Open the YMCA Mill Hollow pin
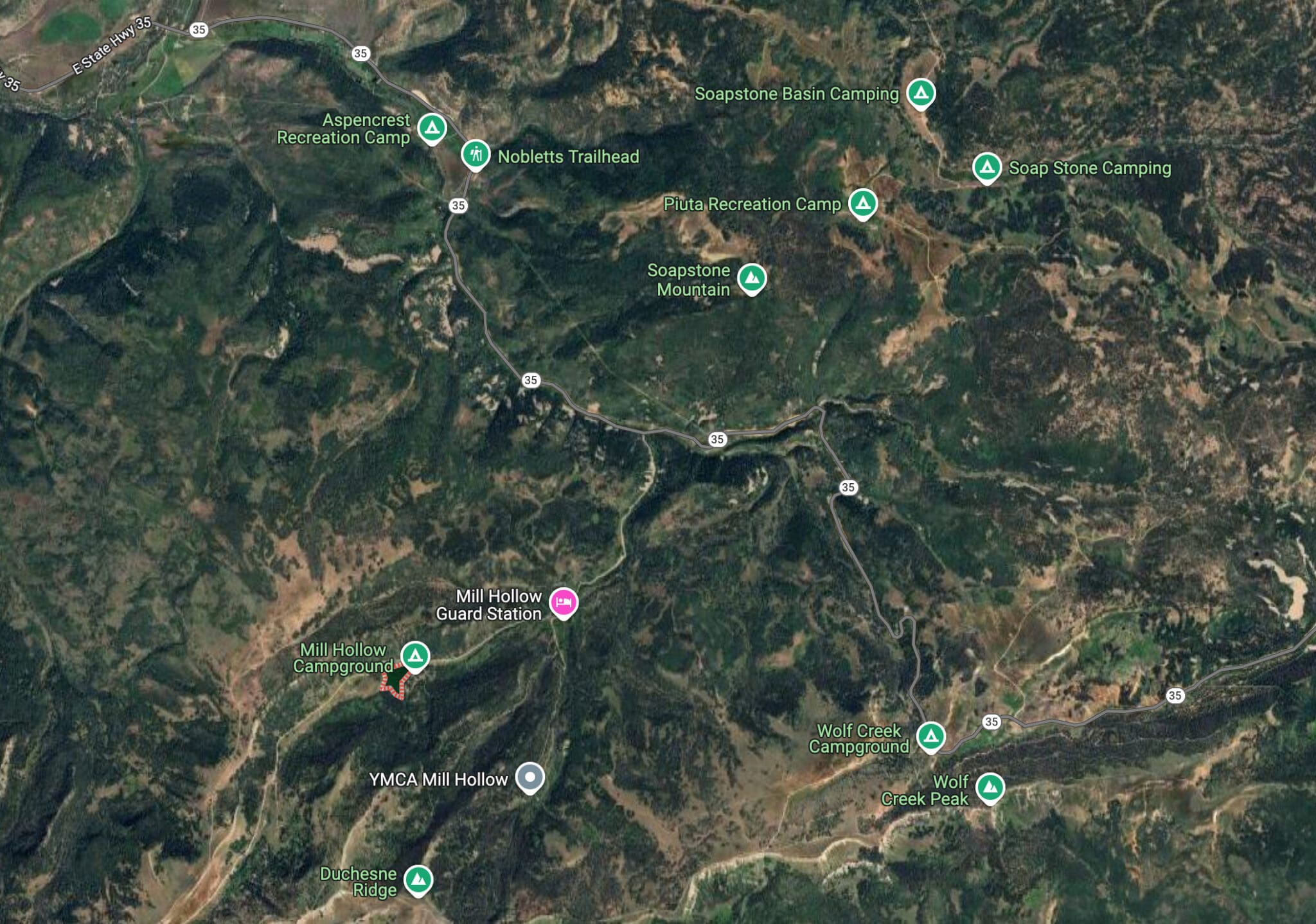1316x924 pixels. pyautogui.click(x=530, y=777)
